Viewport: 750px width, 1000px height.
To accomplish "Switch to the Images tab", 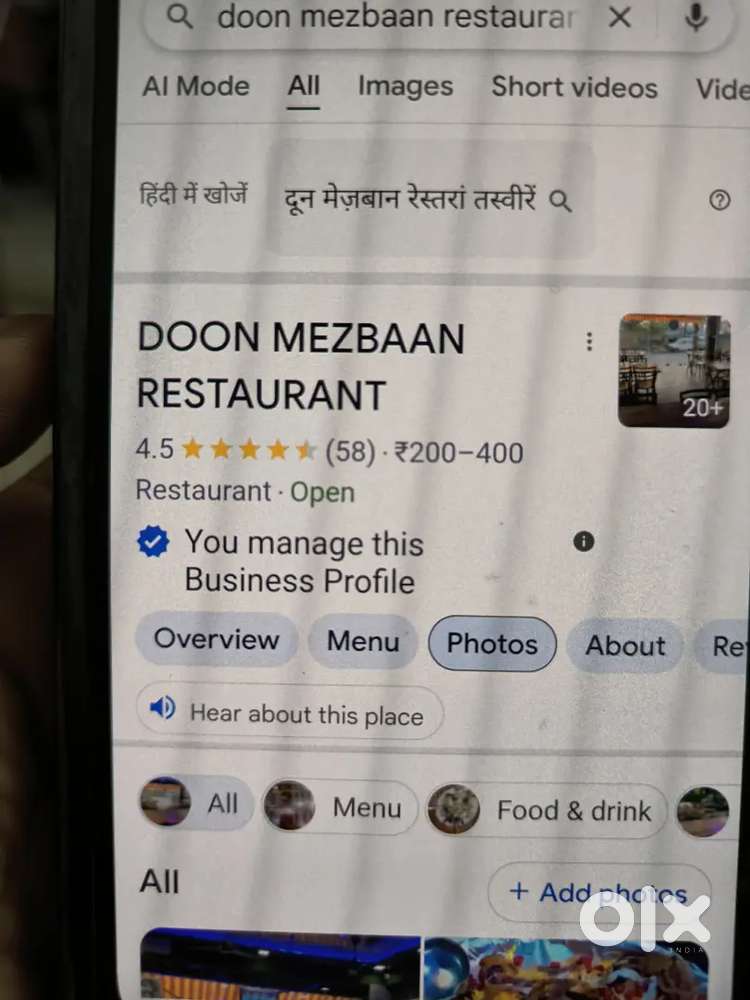I will point(405,87).
